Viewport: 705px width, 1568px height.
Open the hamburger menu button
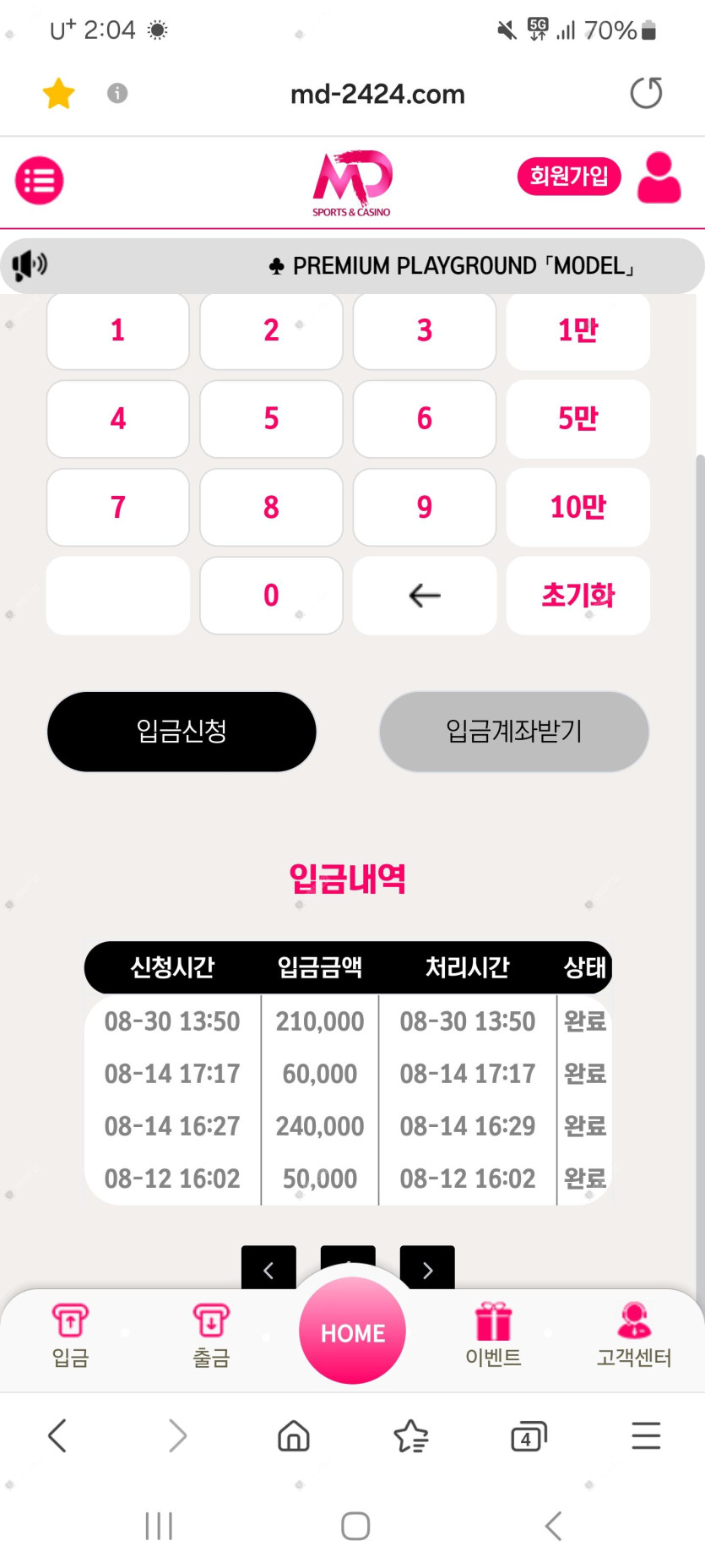(x=39, y=180)
